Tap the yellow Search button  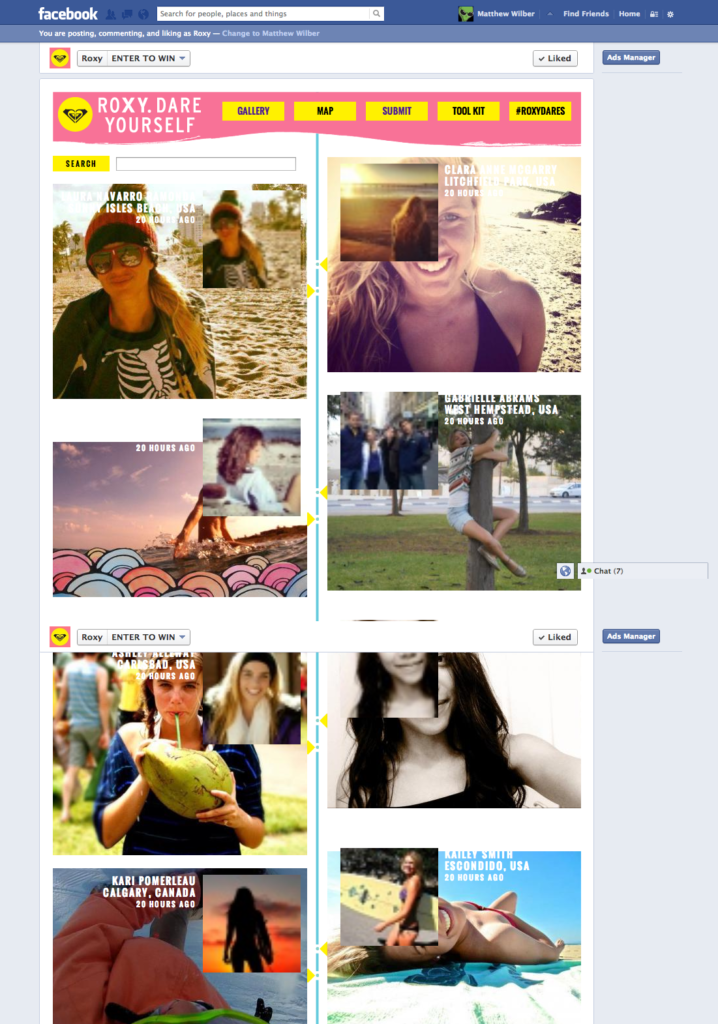81,164
